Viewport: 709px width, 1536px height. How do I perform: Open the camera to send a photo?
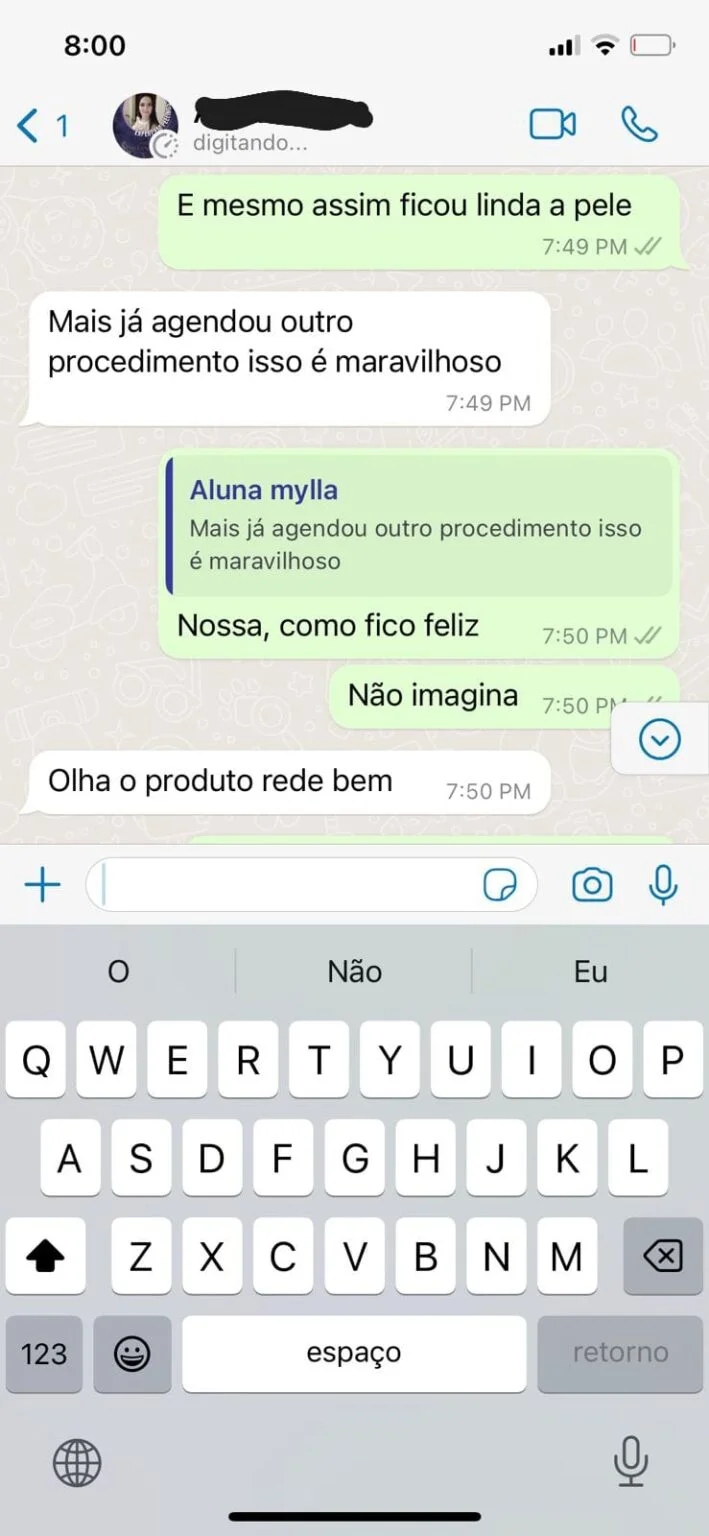[x=592, y=885]
